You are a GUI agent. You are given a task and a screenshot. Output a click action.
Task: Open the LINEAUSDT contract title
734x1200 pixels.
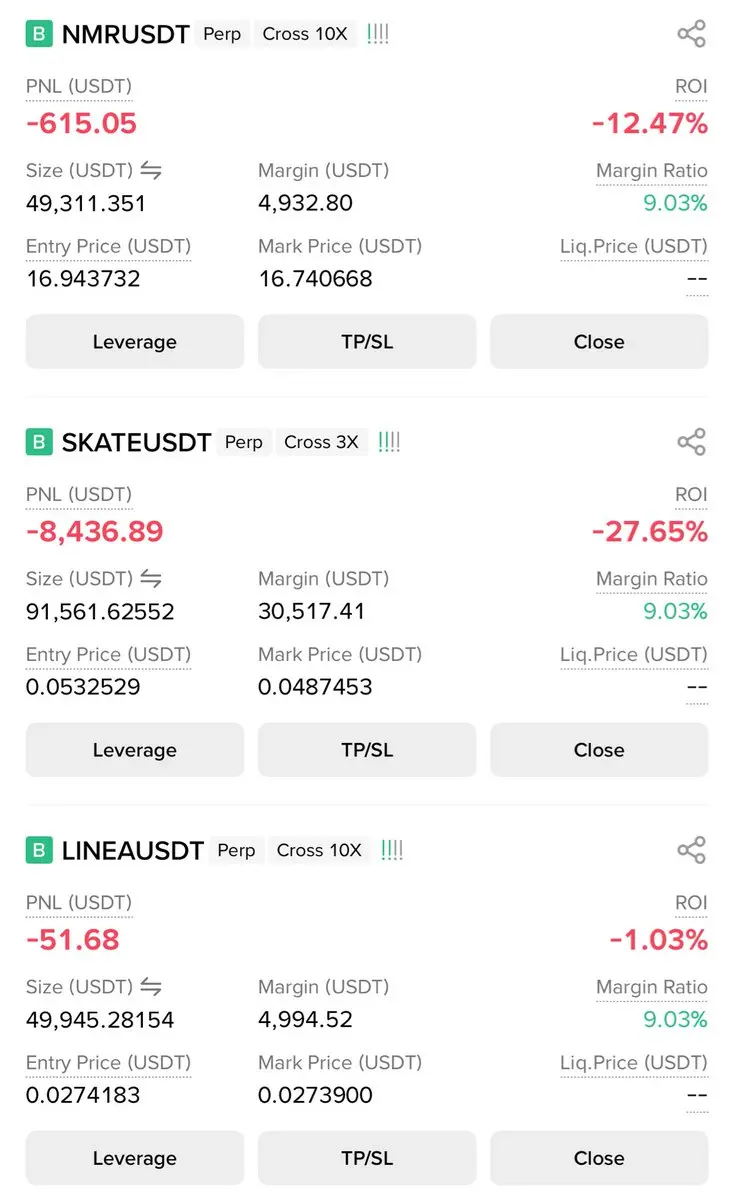pyautogui.click(x=133, y=850)
